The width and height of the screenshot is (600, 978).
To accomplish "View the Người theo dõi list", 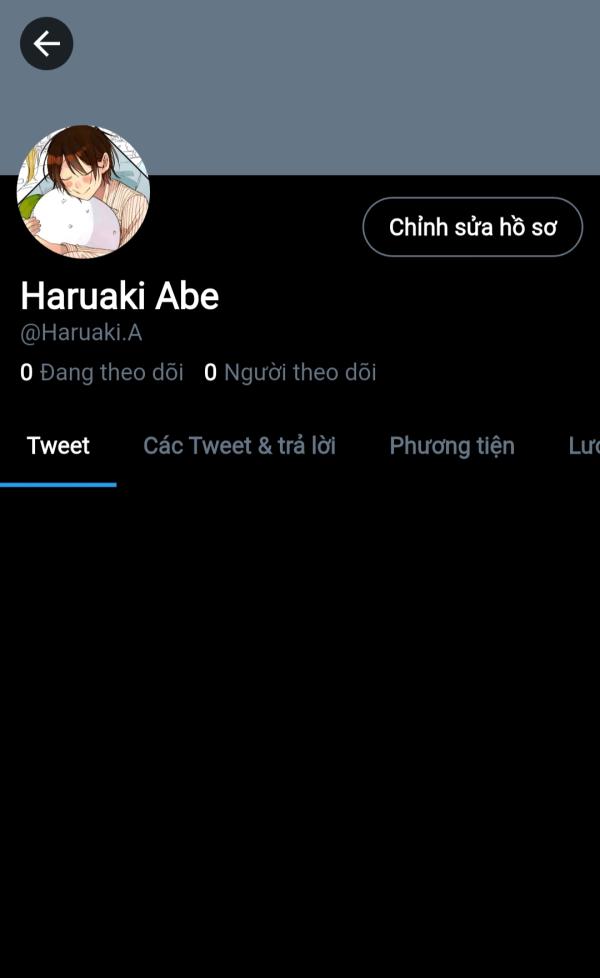I will (x=290, y=372).
